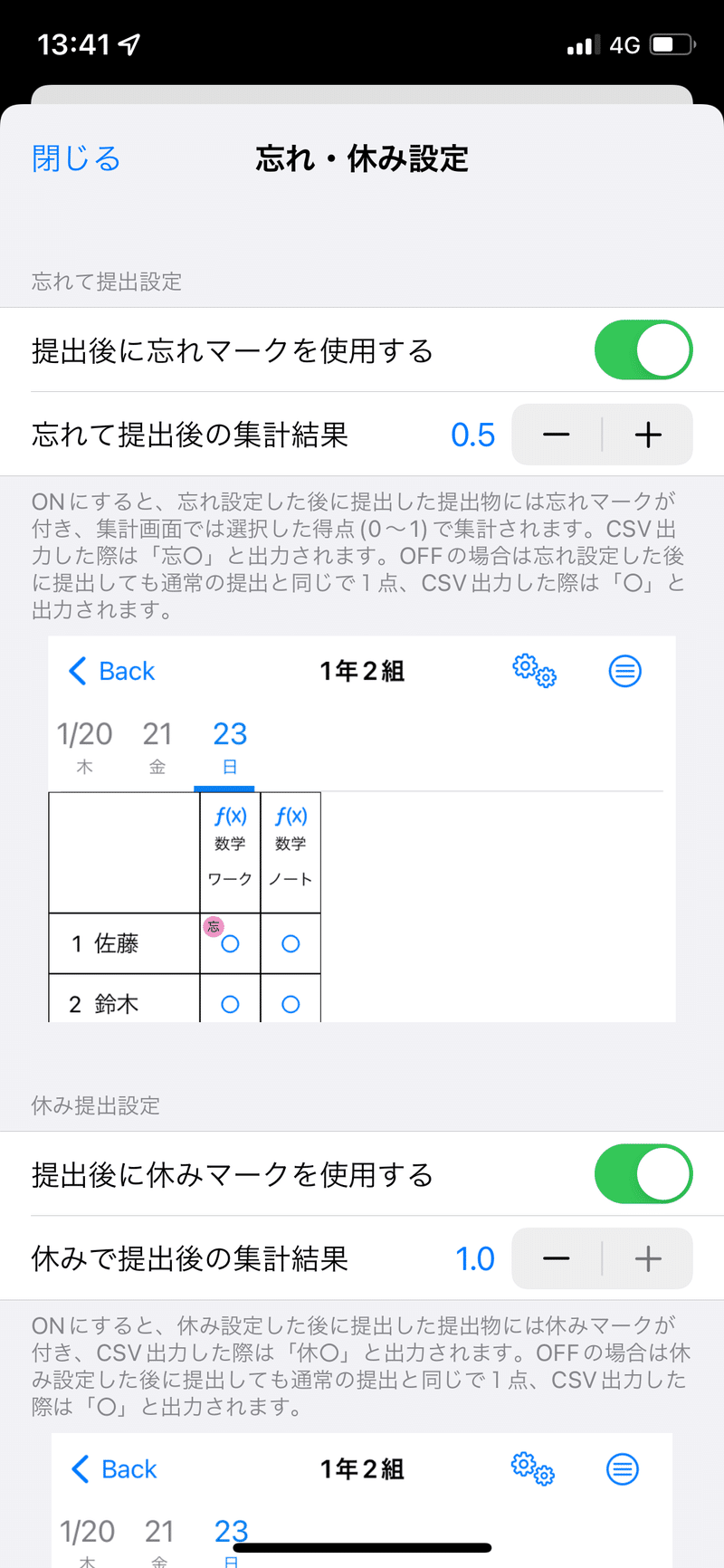
Task: Toggle 提出後に休みマークを使用する switch
Action: pyautogui.click(x=643, y=1174)
